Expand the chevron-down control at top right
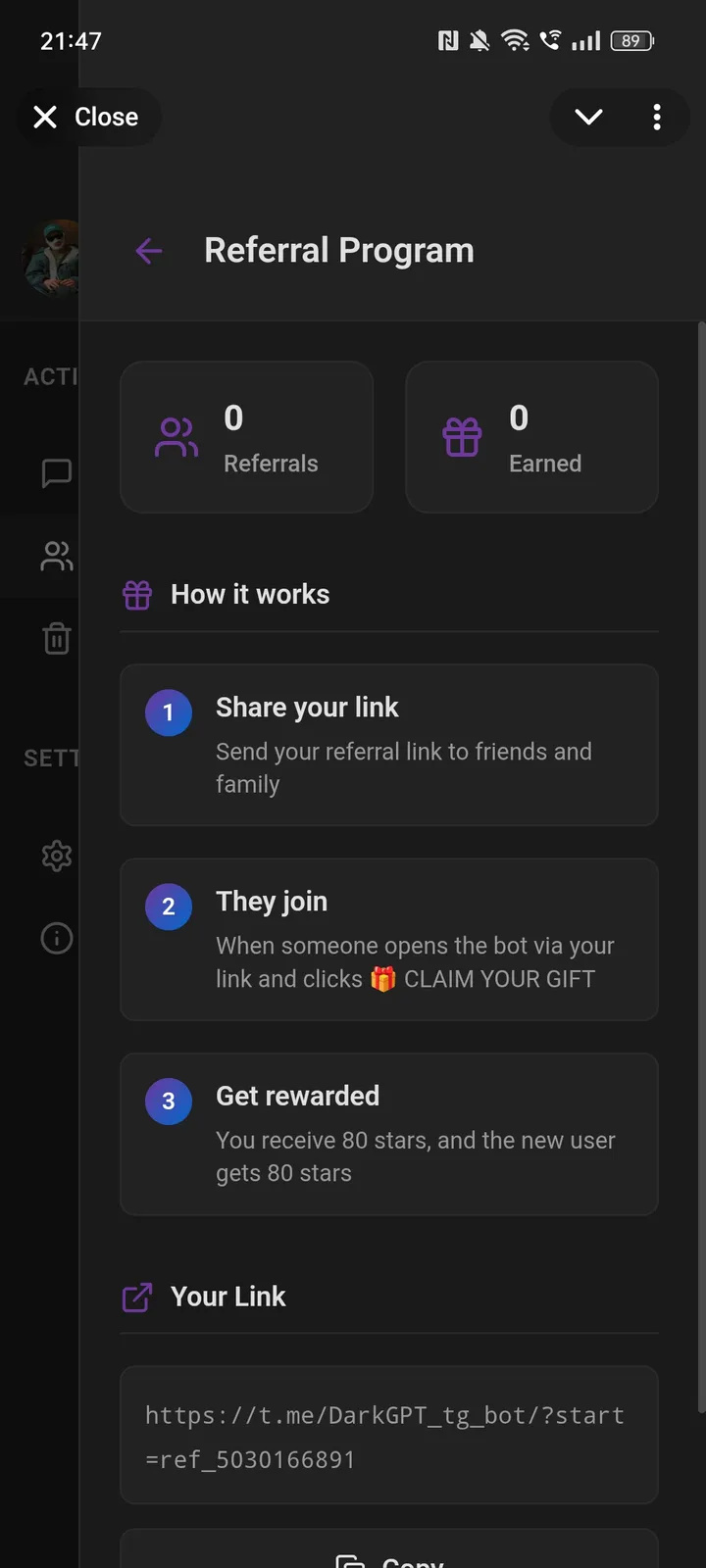The image size is (706, 1568). 587,117
